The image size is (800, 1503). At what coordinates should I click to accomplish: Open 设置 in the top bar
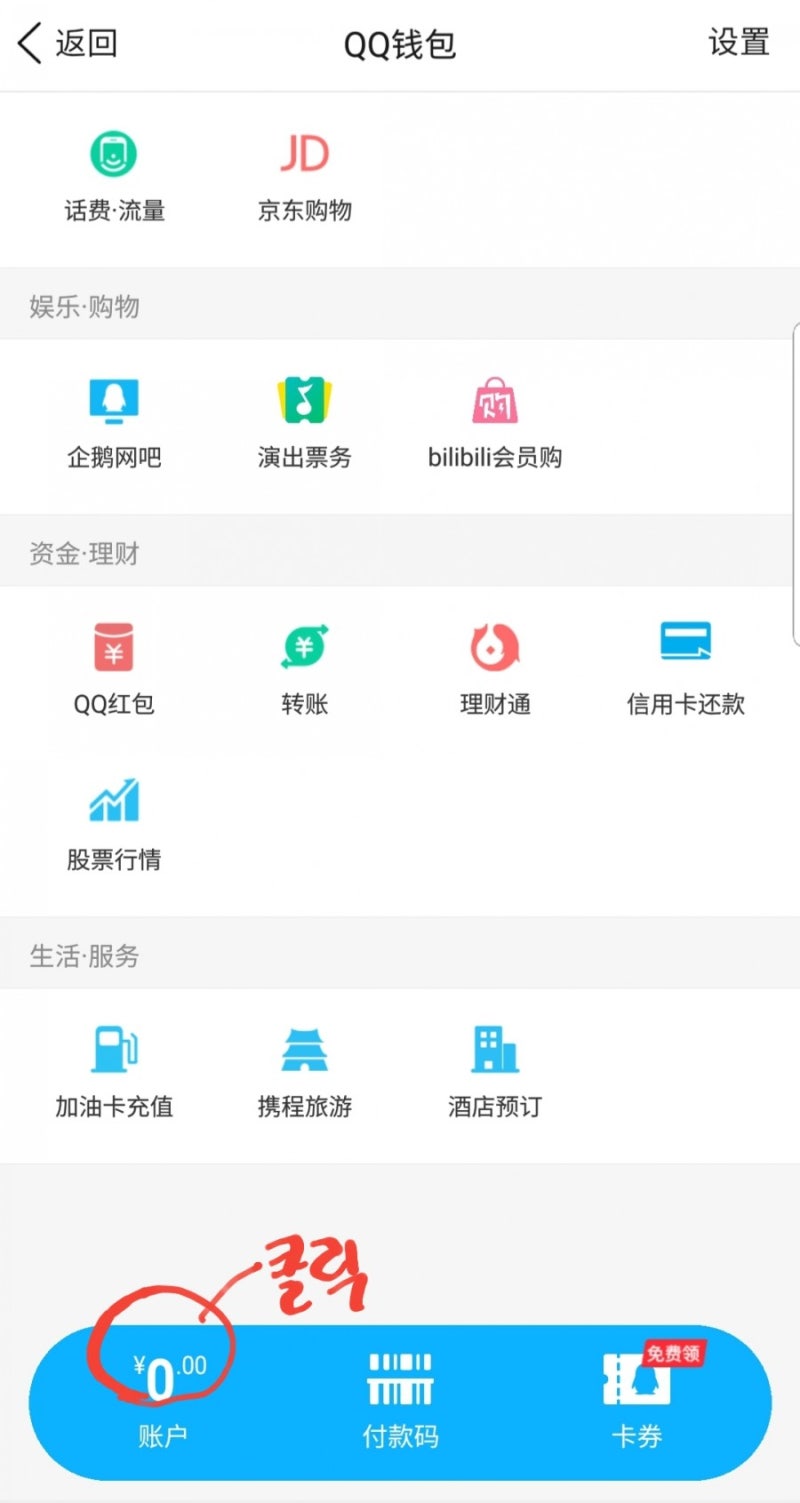pos(739,43)
